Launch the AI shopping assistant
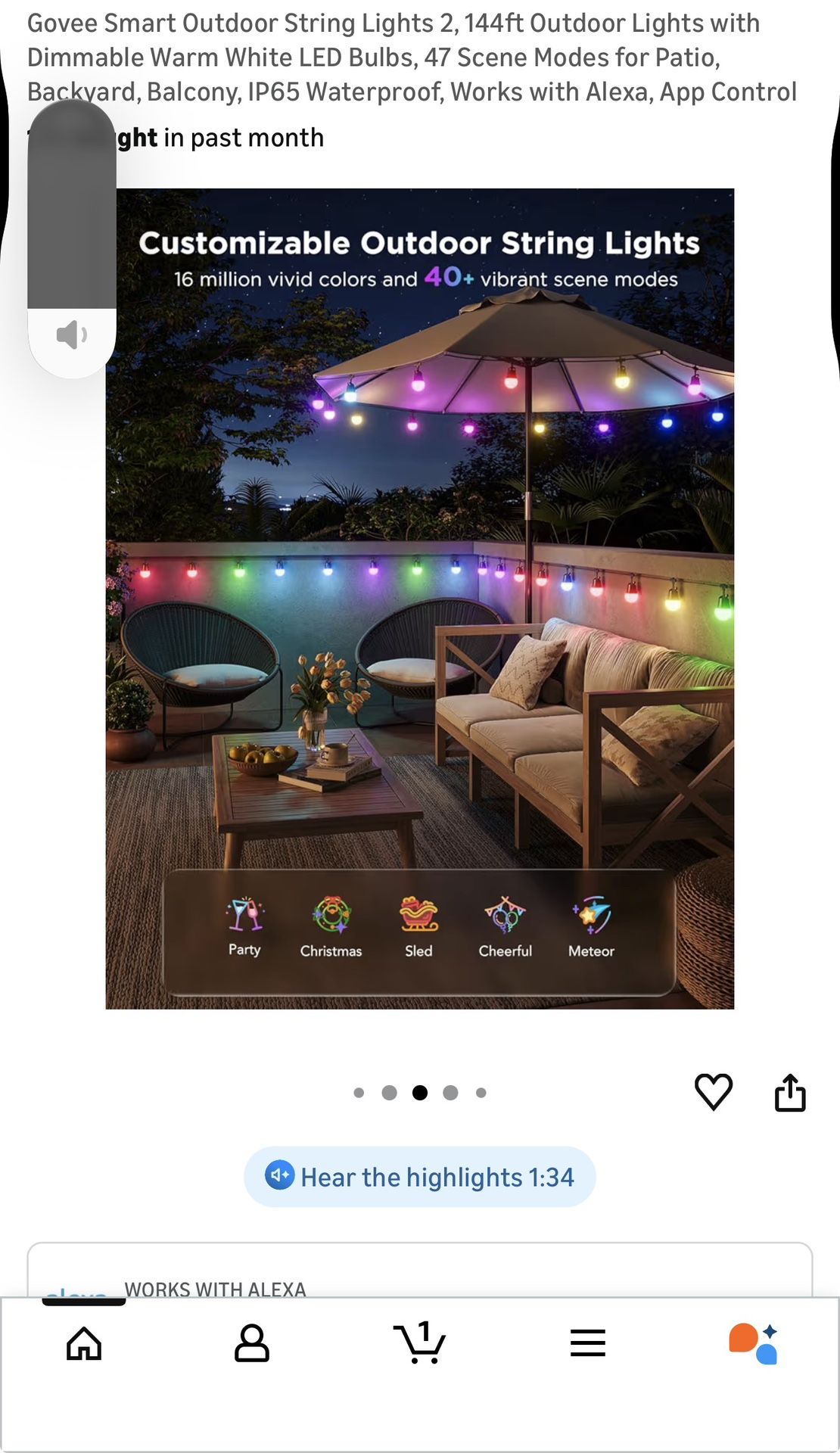The width and height of the screenshot is (840, 1453). [754, 1343]
